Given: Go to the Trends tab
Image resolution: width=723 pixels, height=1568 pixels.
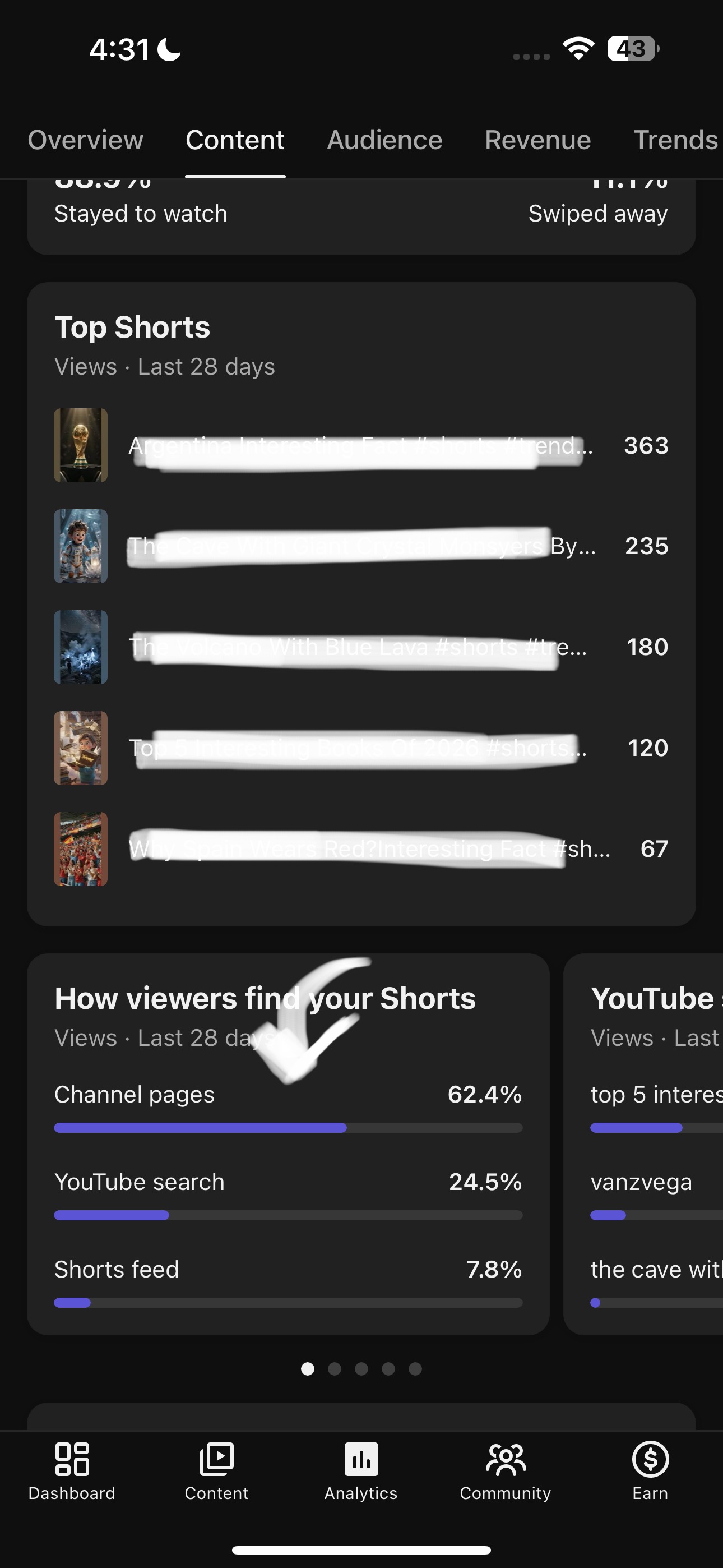Looking at the screenshot, I should [x=675, y=140].
